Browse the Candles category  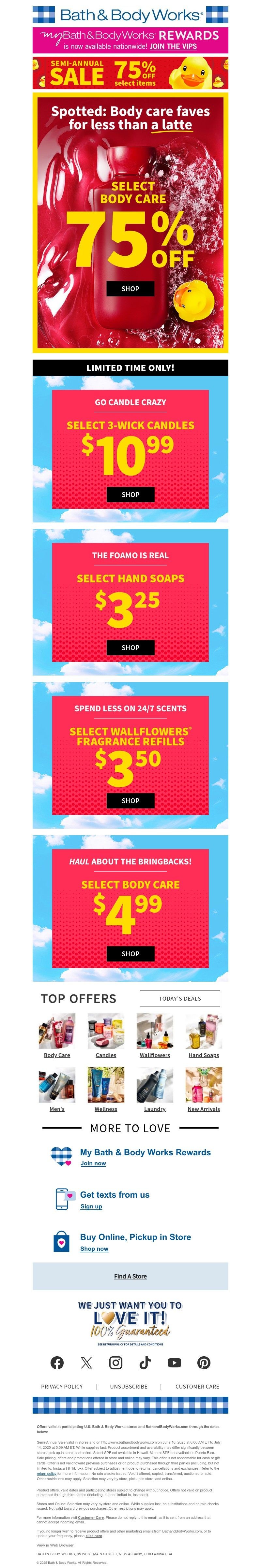(105, 1055)
